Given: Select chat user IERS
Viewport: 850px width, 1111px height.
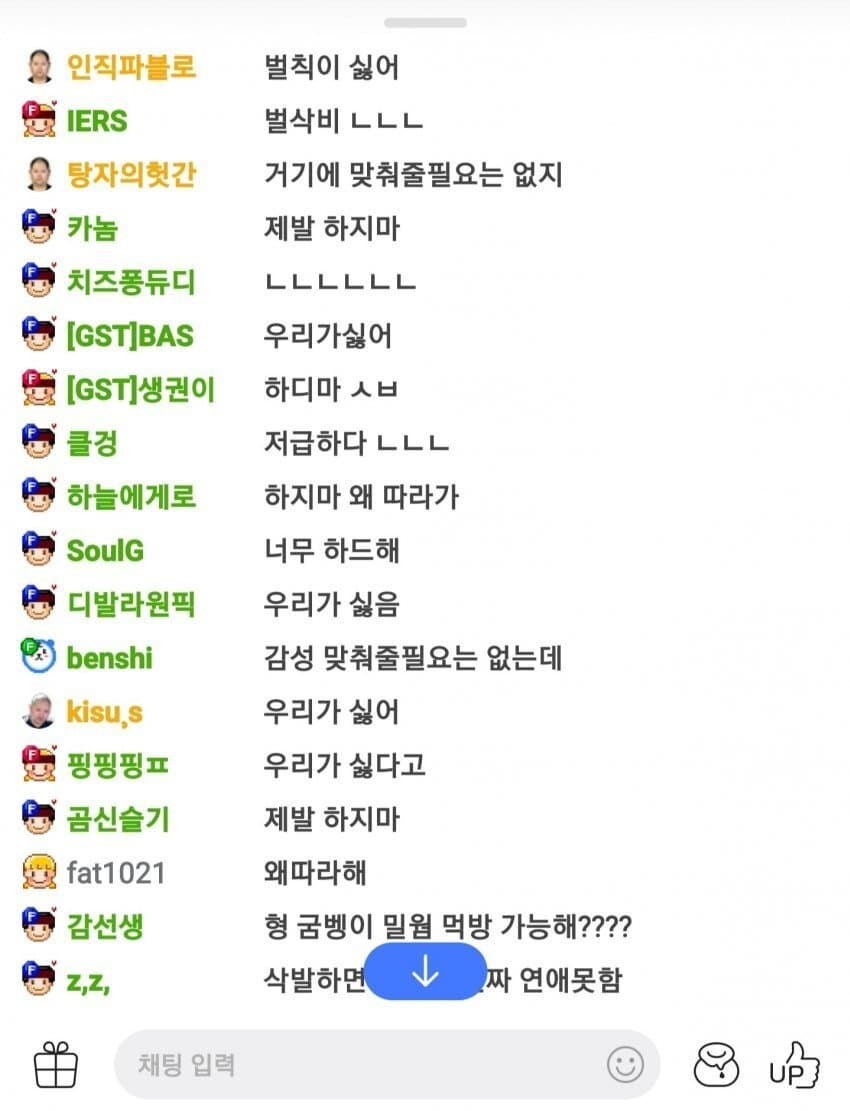Looking at the screenshot, I should point(96,121).
